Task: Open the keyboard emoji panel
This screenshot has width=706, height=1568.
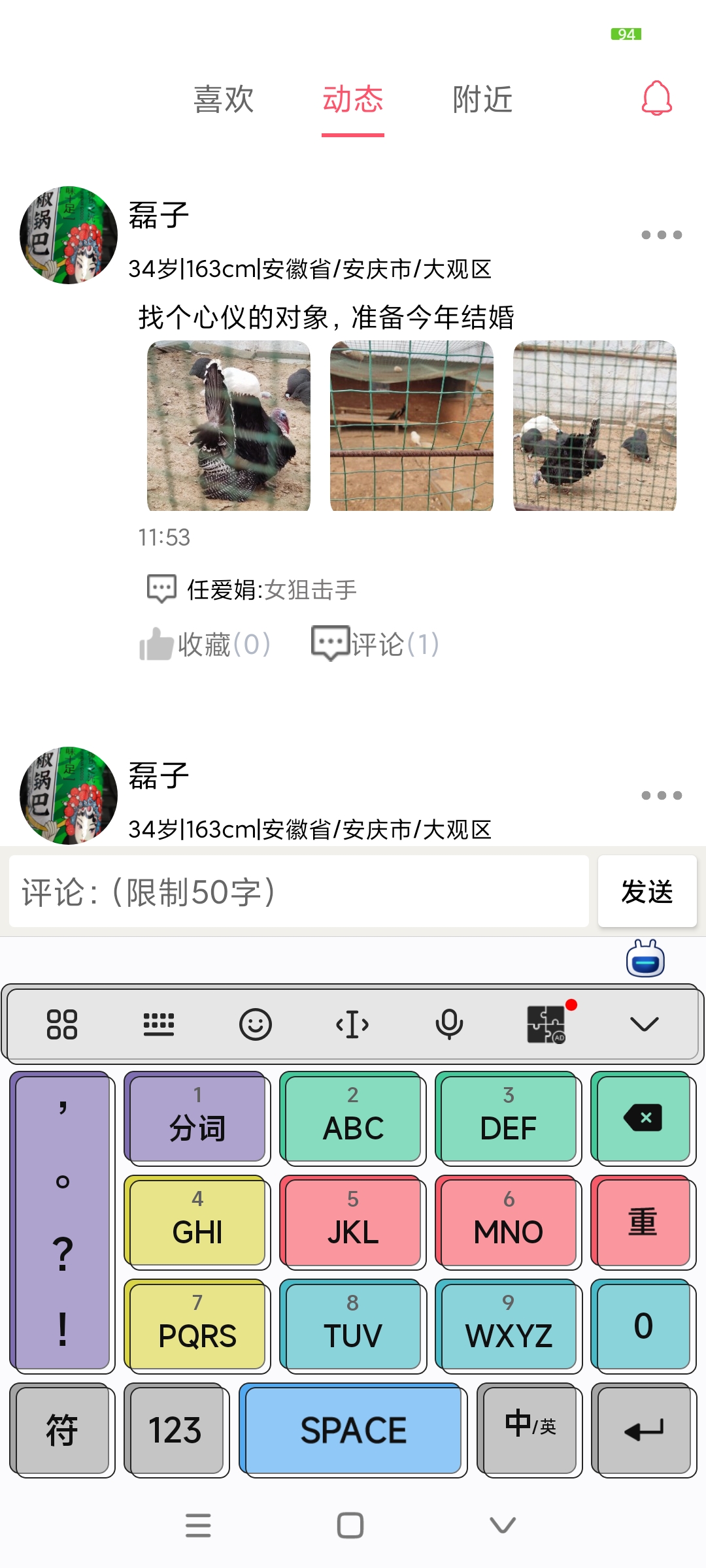Action: (255, 1024)
